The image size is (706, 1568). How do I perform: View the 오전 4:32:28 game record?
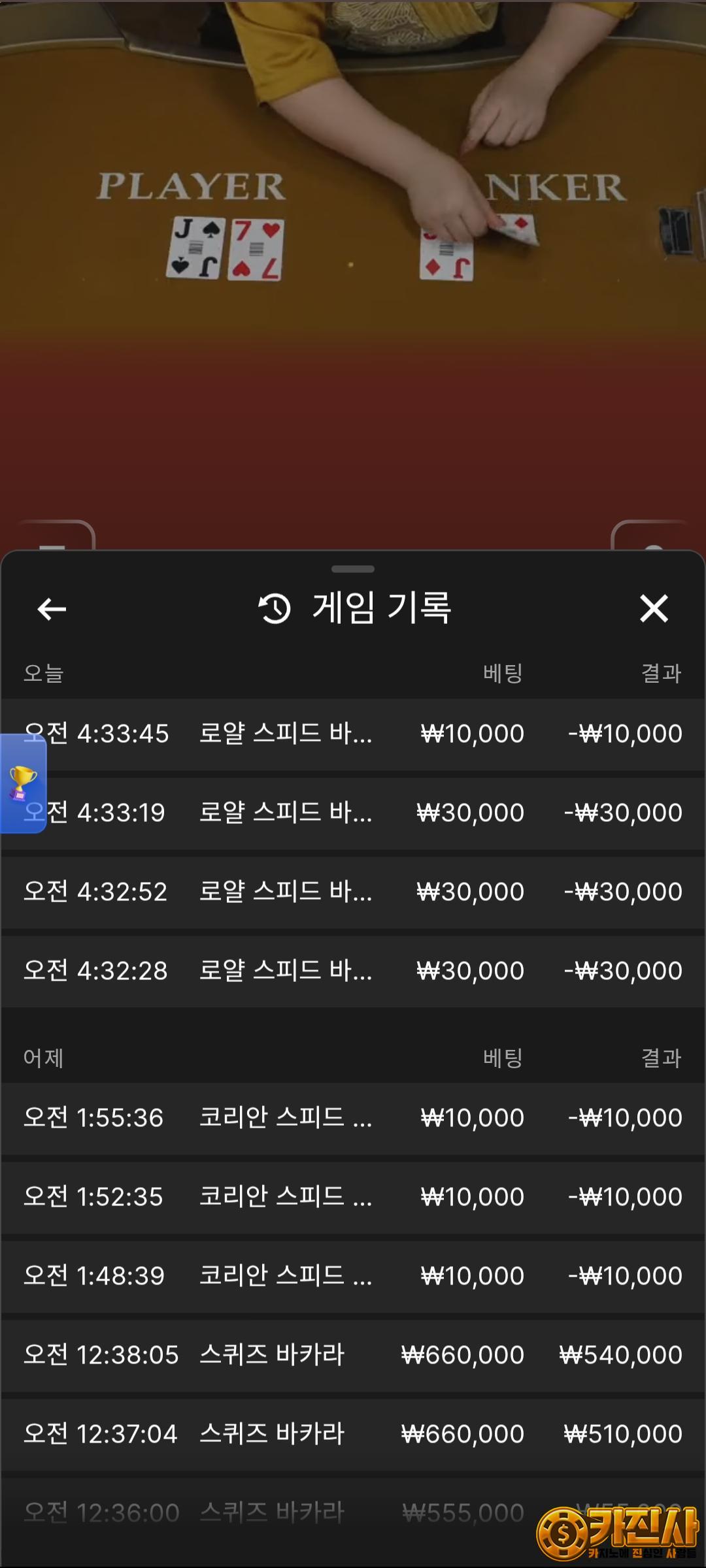[x=353, y=971]
